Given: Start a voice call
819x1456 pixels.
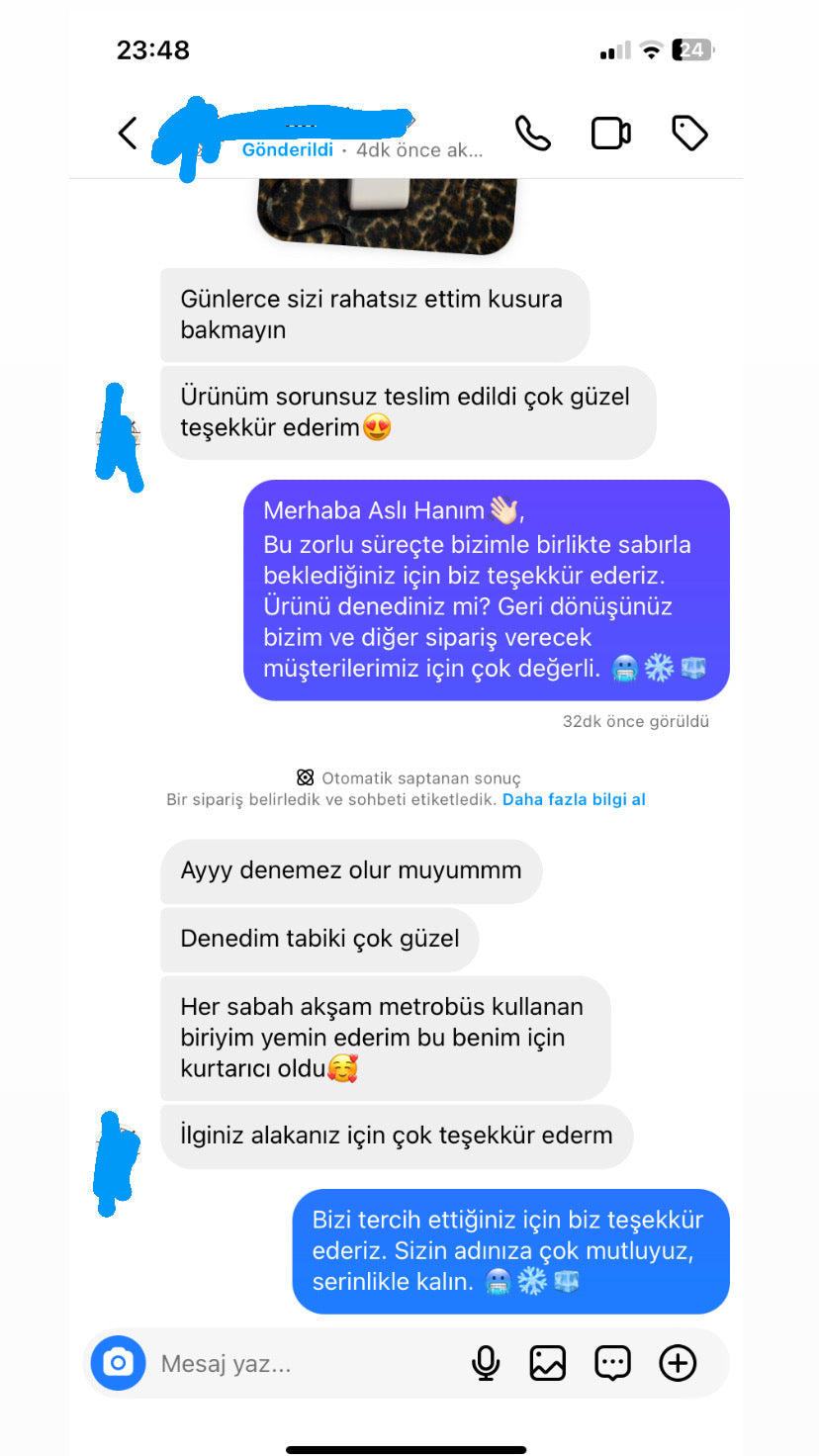Looking at the screenshot, I should click(533, 133).
